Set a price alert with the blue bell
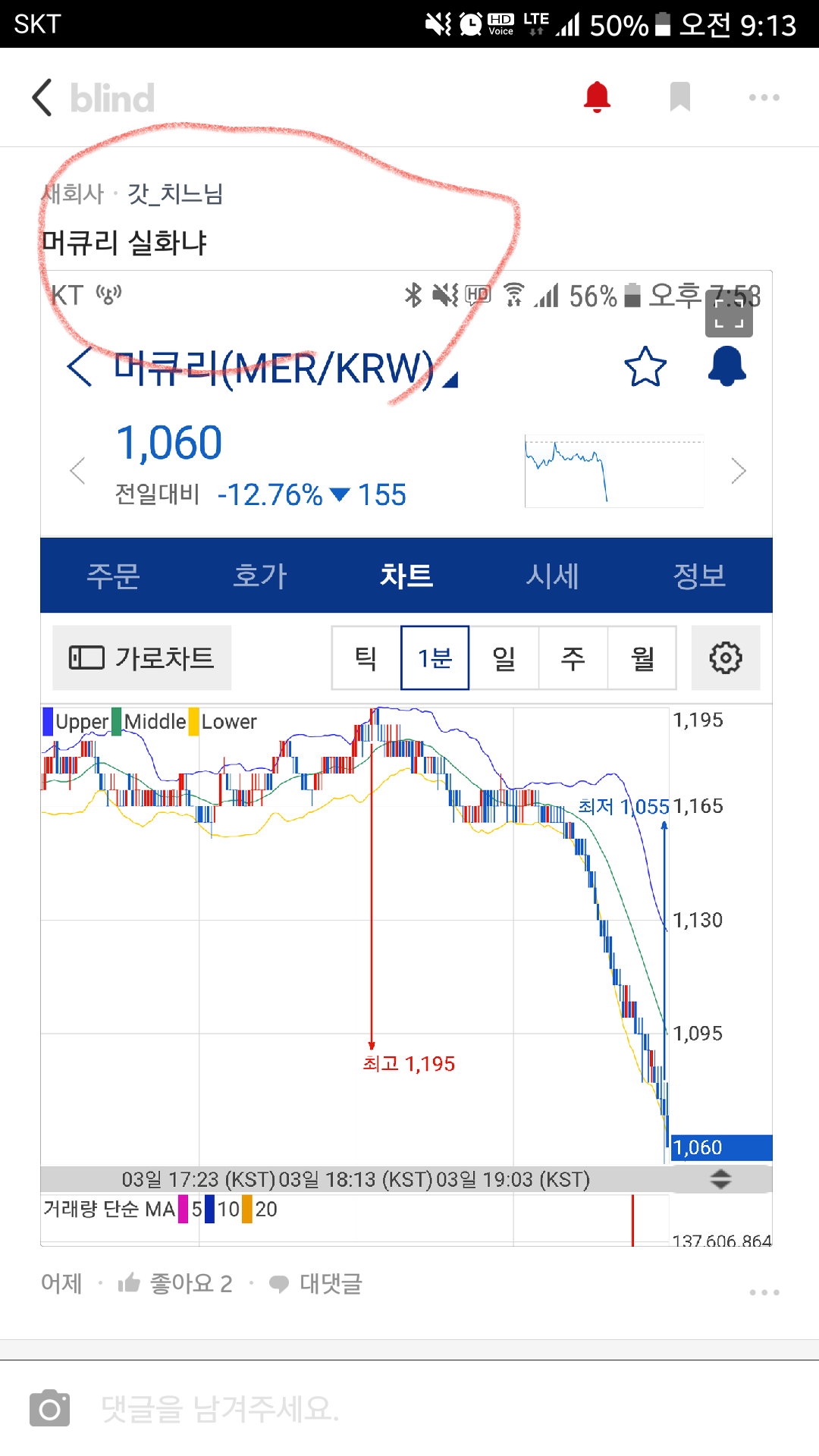 pyautogui.click(x=727, y=367)
